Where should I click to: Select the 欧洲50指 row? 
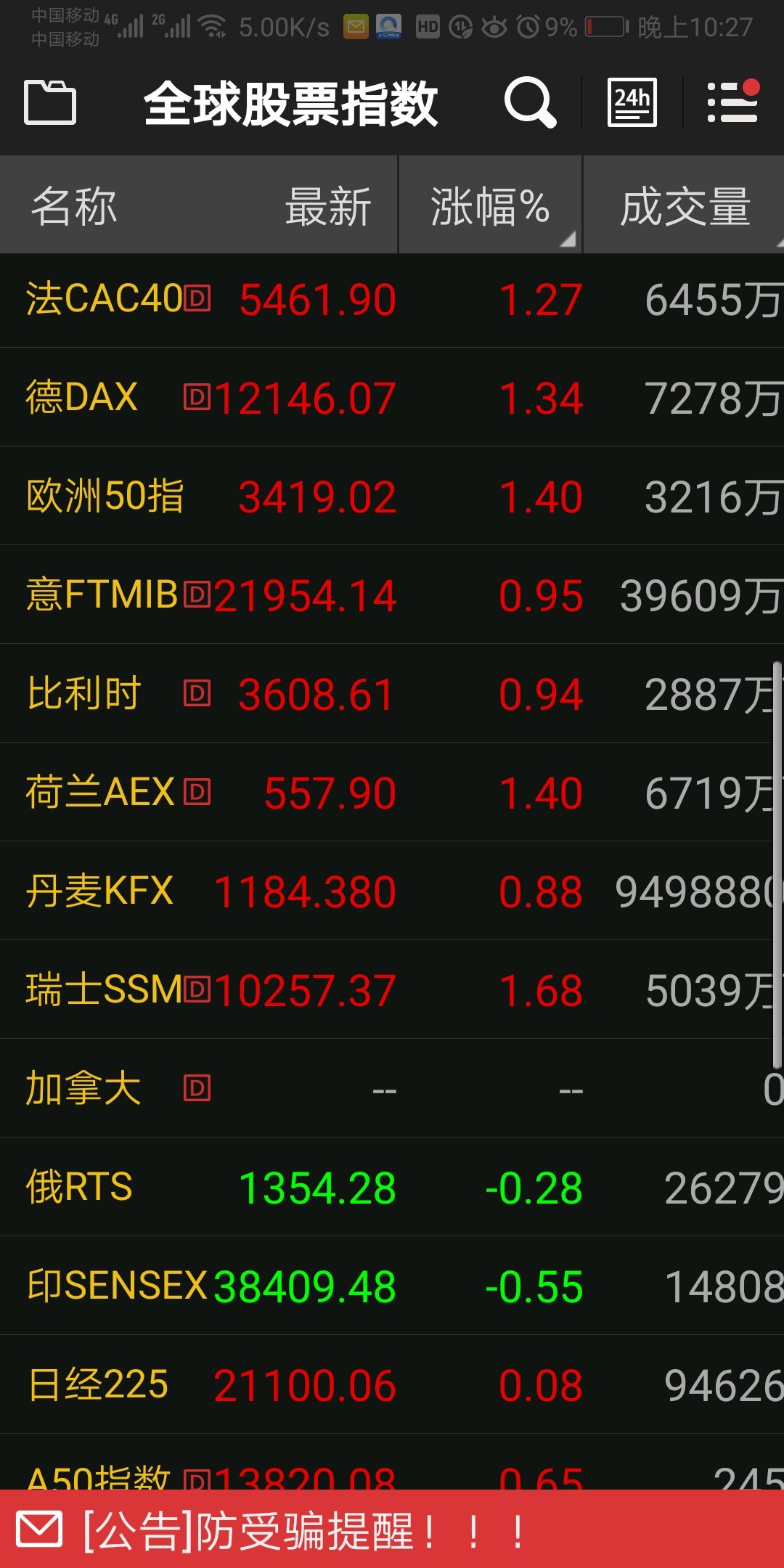[x=392, y=497]
